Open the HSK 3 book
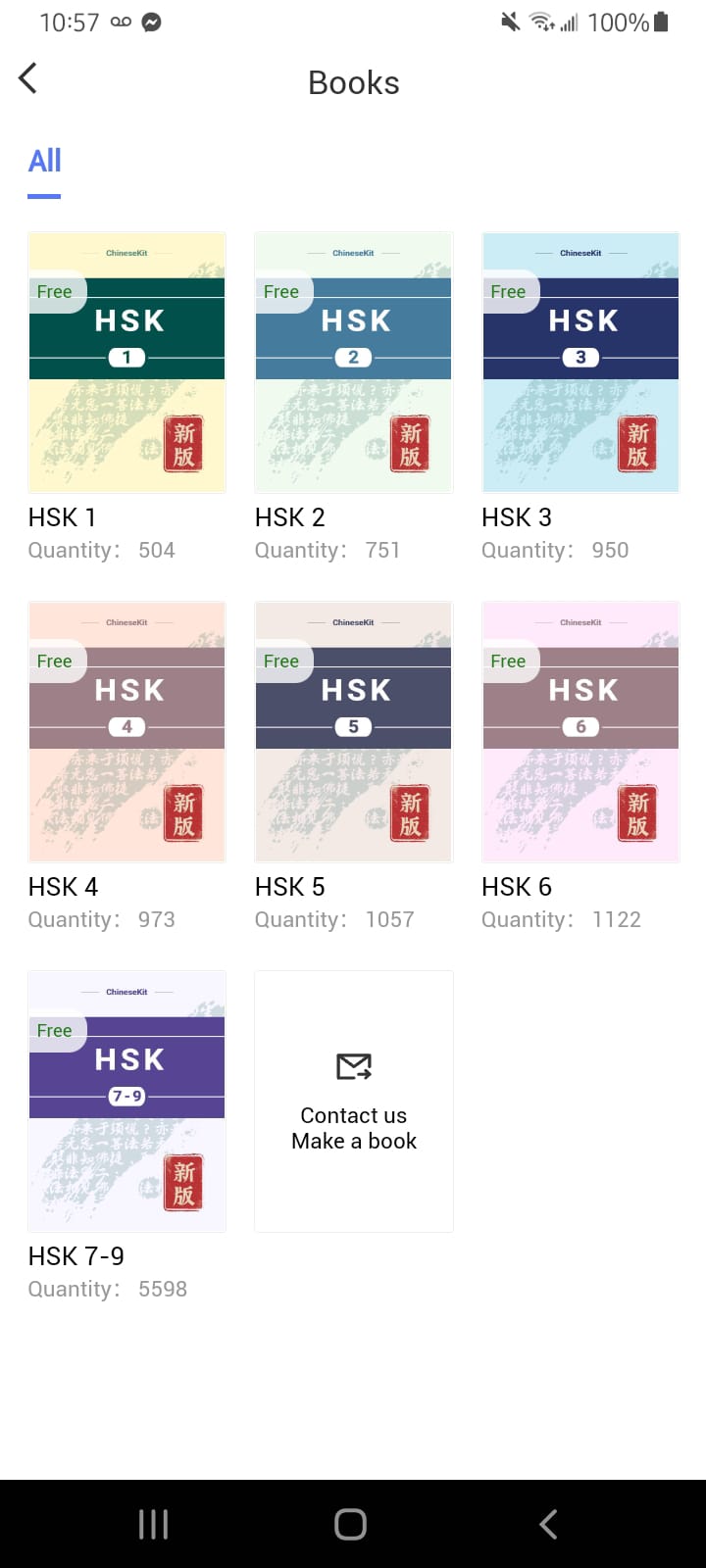Screen dimensions: 706x1568 (x=580, y=363)
